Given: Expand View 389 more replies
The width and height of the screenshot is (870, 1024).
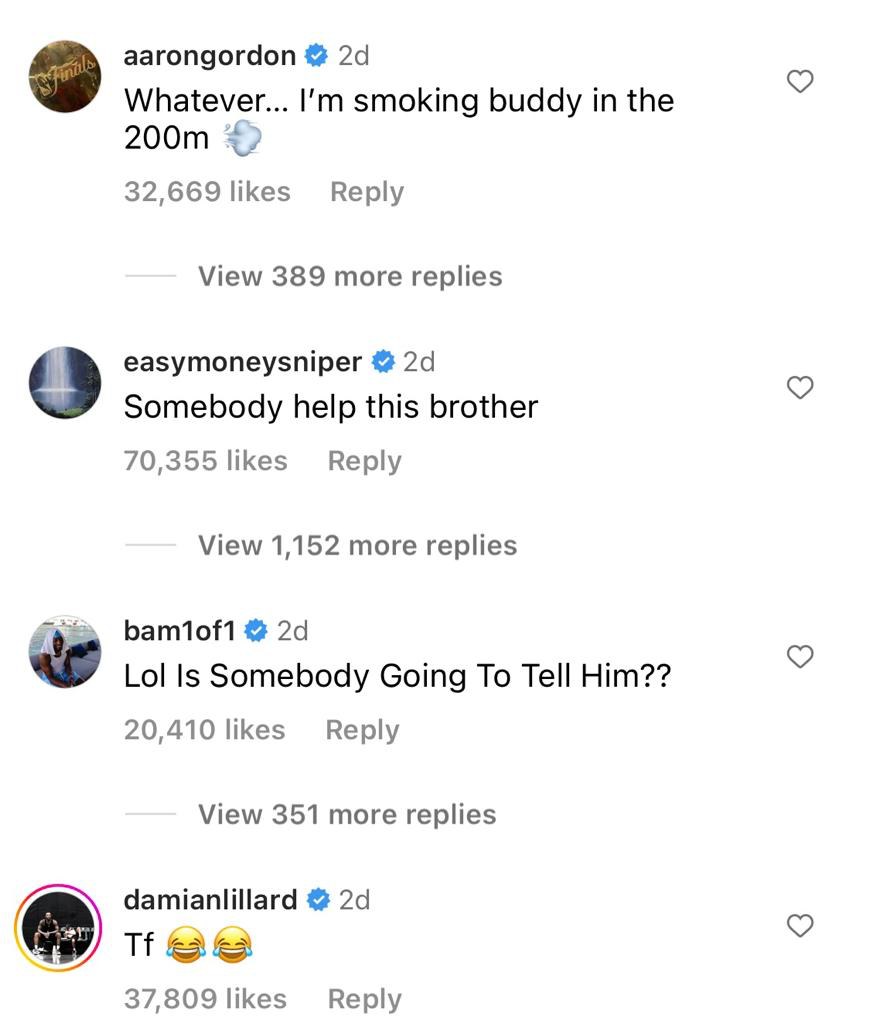Looking at the screenshot, I should click(349, 276).
